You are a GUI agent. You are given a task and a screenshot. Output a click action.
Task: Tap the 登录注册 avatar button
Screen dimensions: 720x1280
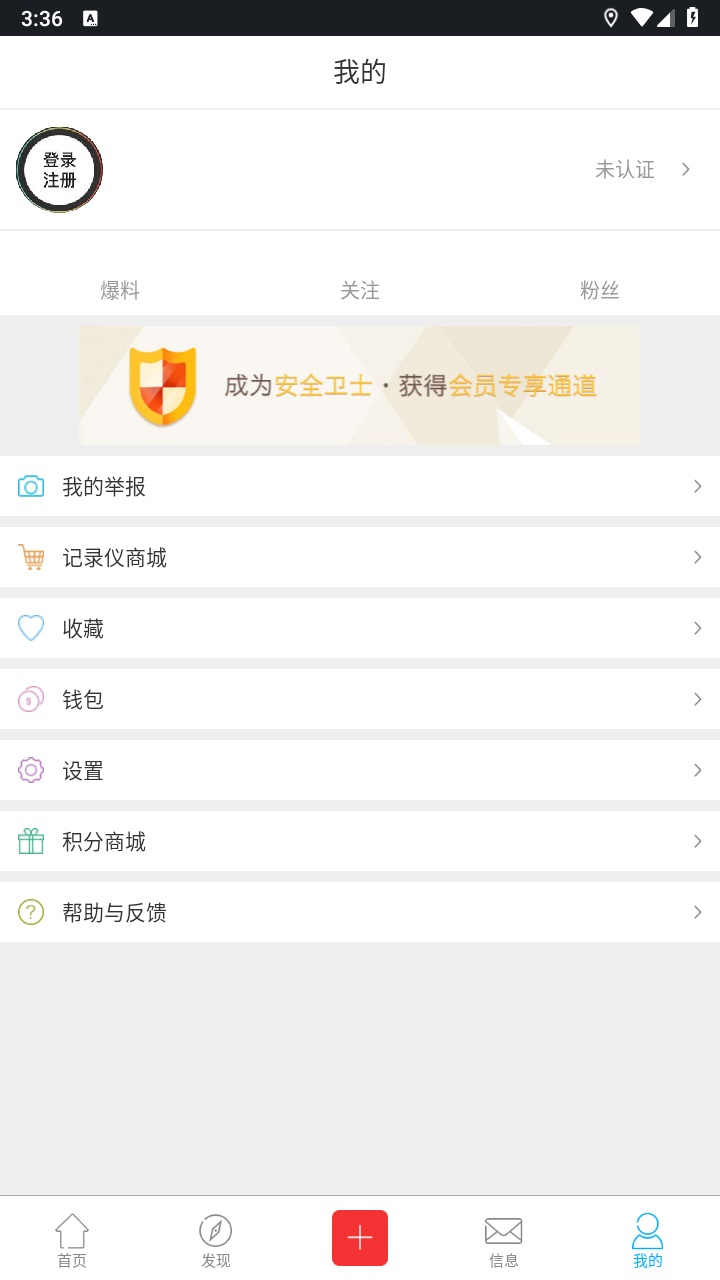(x=59, y=170)
